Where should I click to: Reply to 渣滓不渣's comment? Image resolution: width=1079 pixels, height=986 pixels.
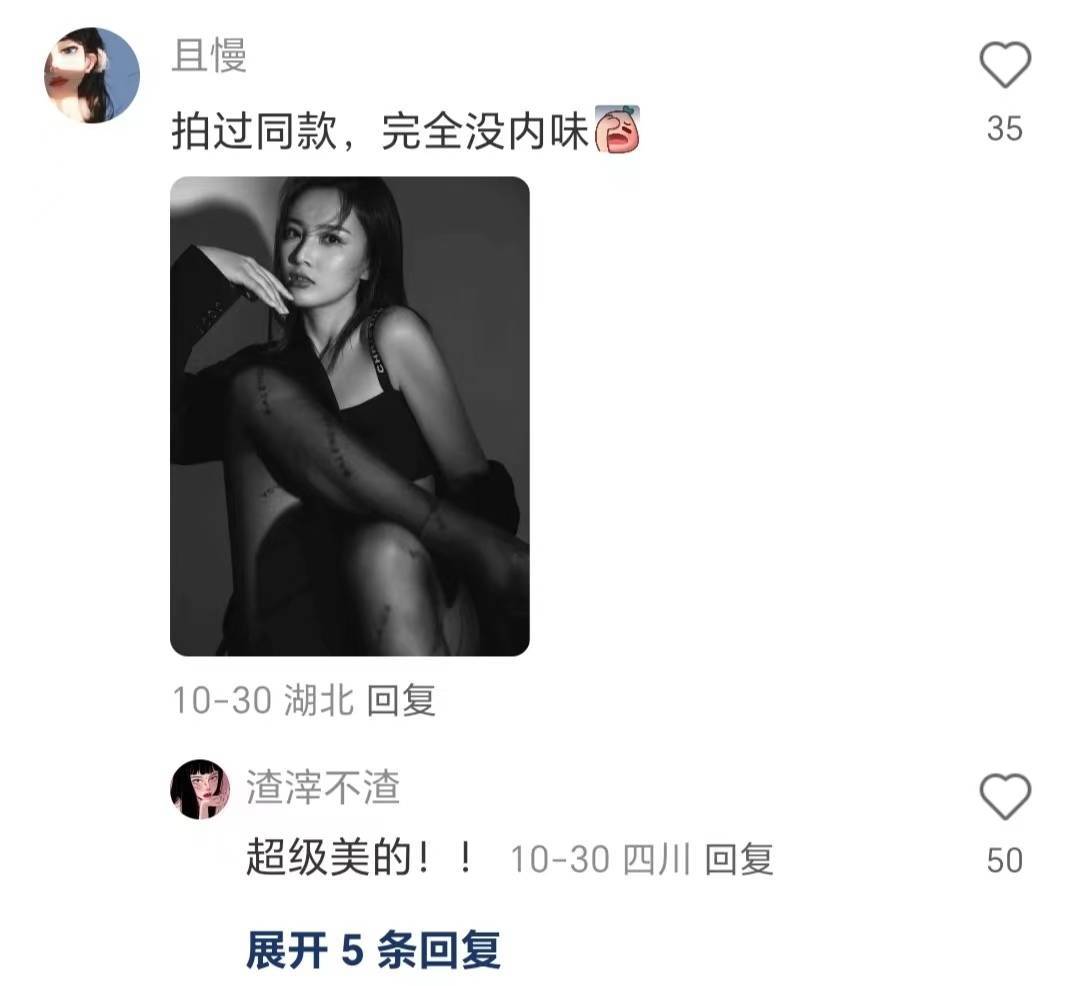[738, 859]
